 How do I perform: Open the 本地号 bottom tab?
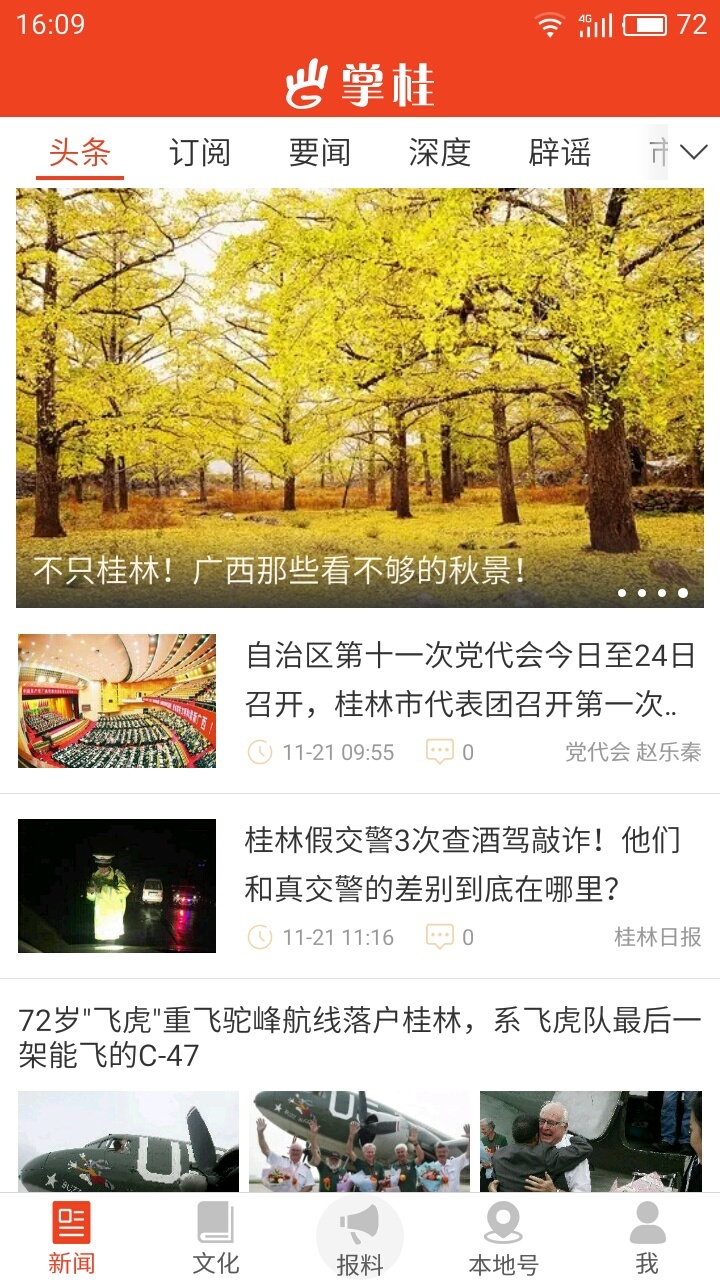click(504, 1237)
